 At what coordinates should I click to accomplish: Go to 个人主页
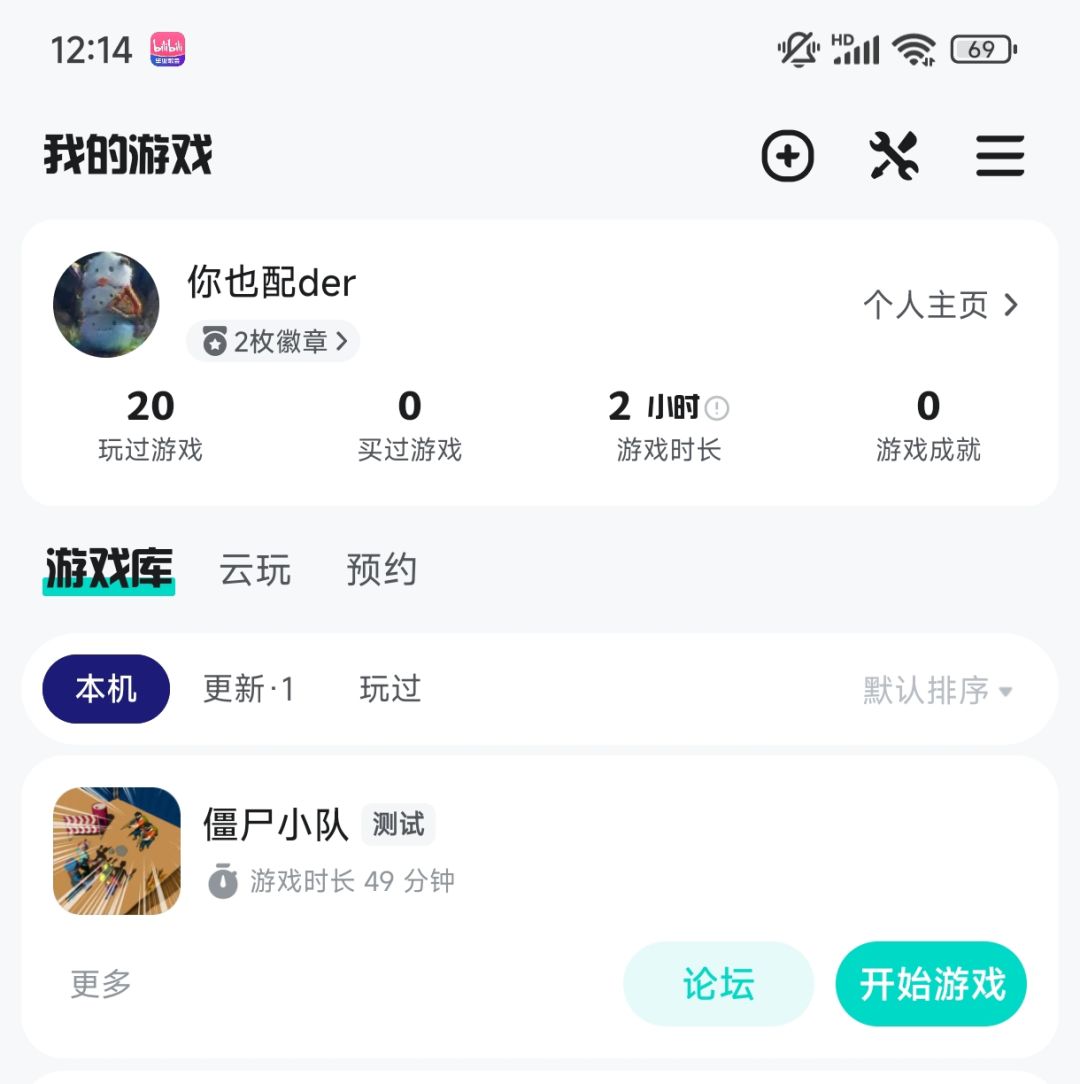click(940, 305)
